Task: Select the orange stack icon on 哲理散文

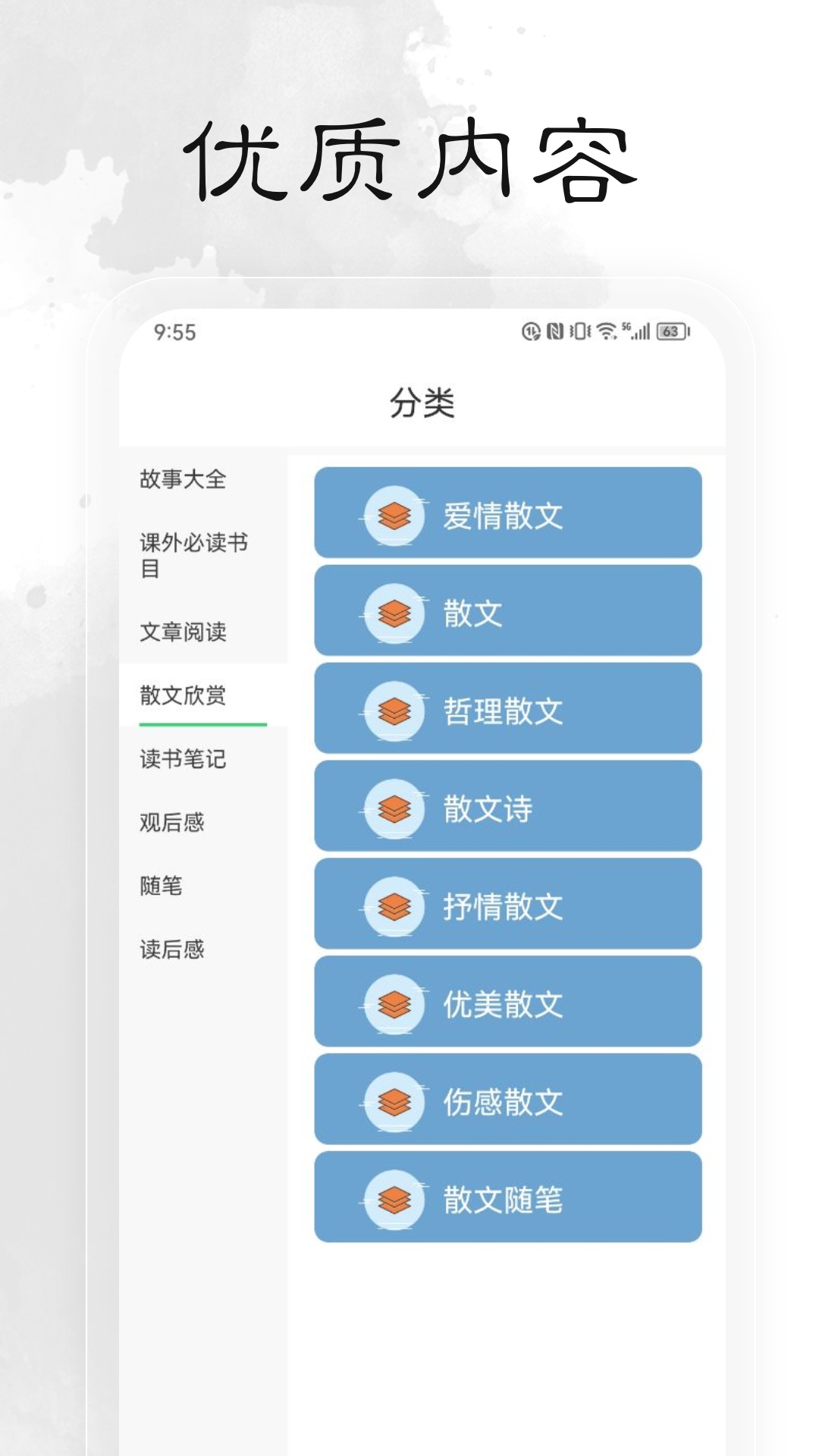Action: point(392,709)
